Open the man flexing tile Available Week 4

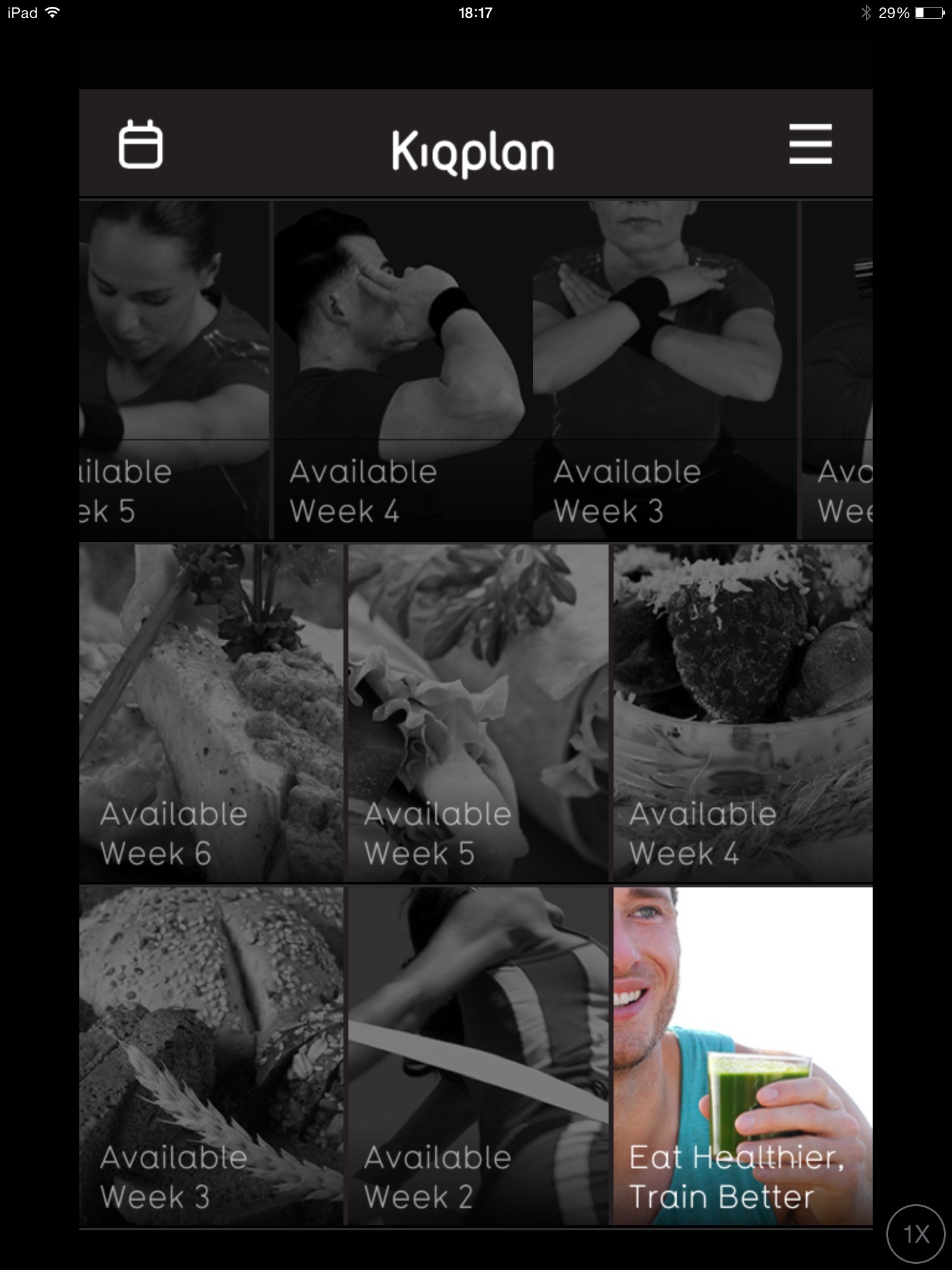[403, 370]
